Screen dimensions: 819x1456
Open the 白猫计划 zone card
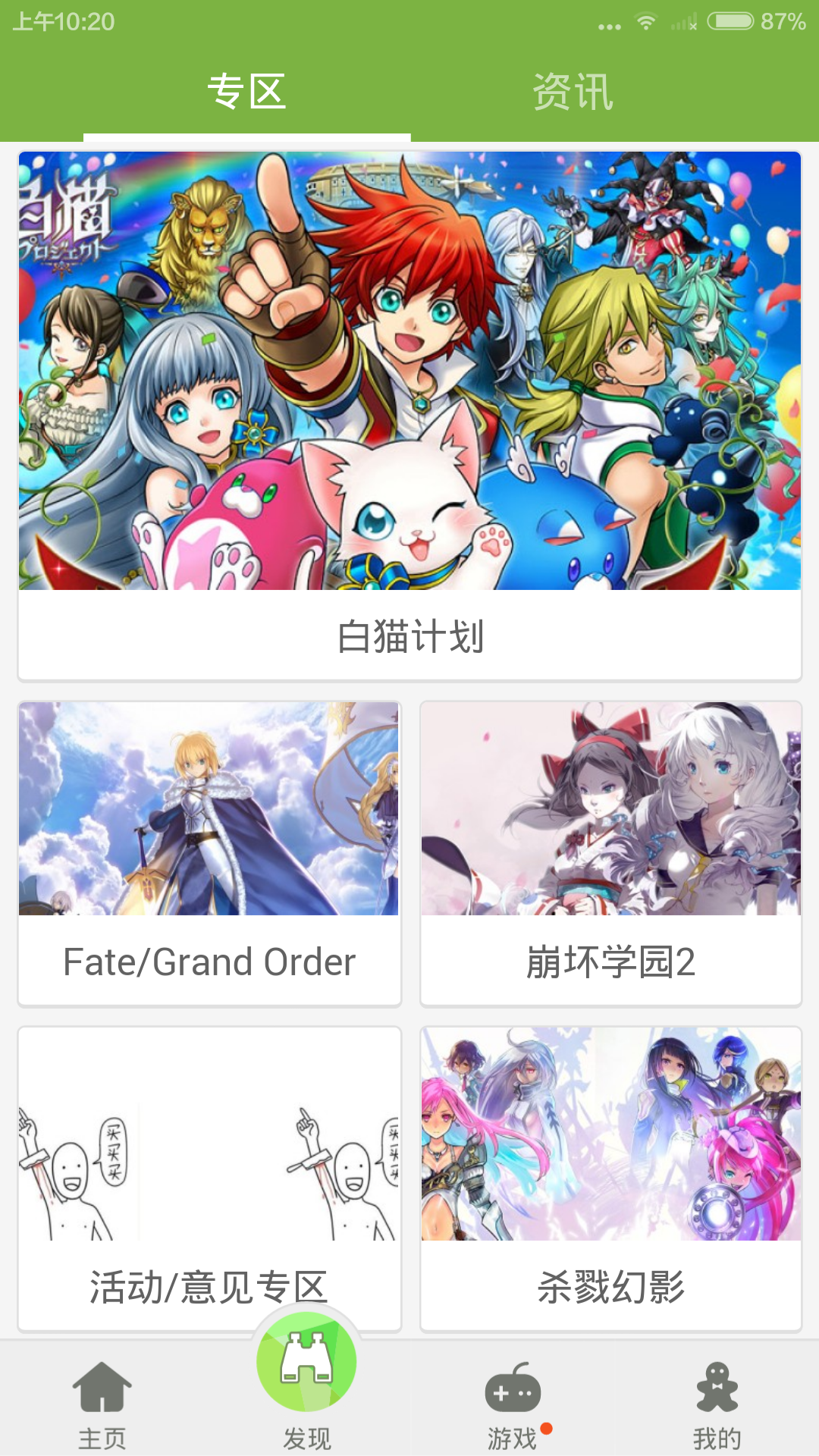(409, 416)
